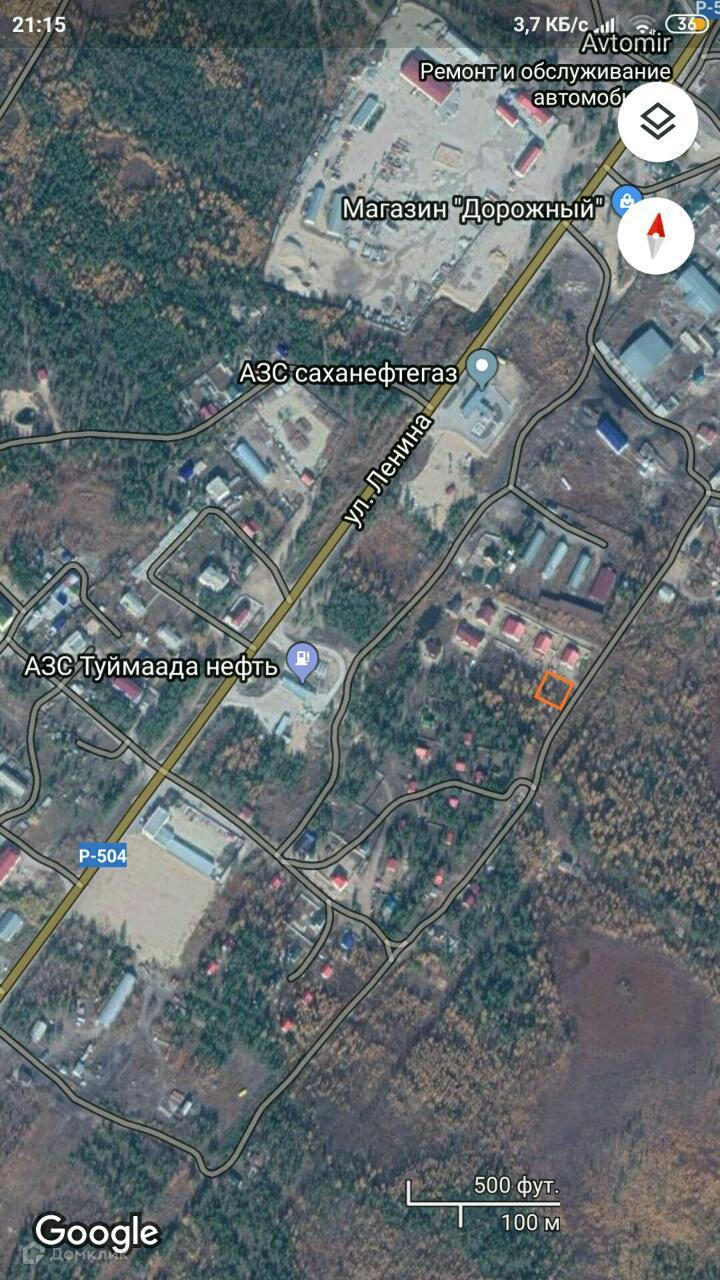The width and height of the screenshot is (720, 1280).
Task: Select the АЗС Туймаада нефть gas station pin
Action: click(300, 659)
